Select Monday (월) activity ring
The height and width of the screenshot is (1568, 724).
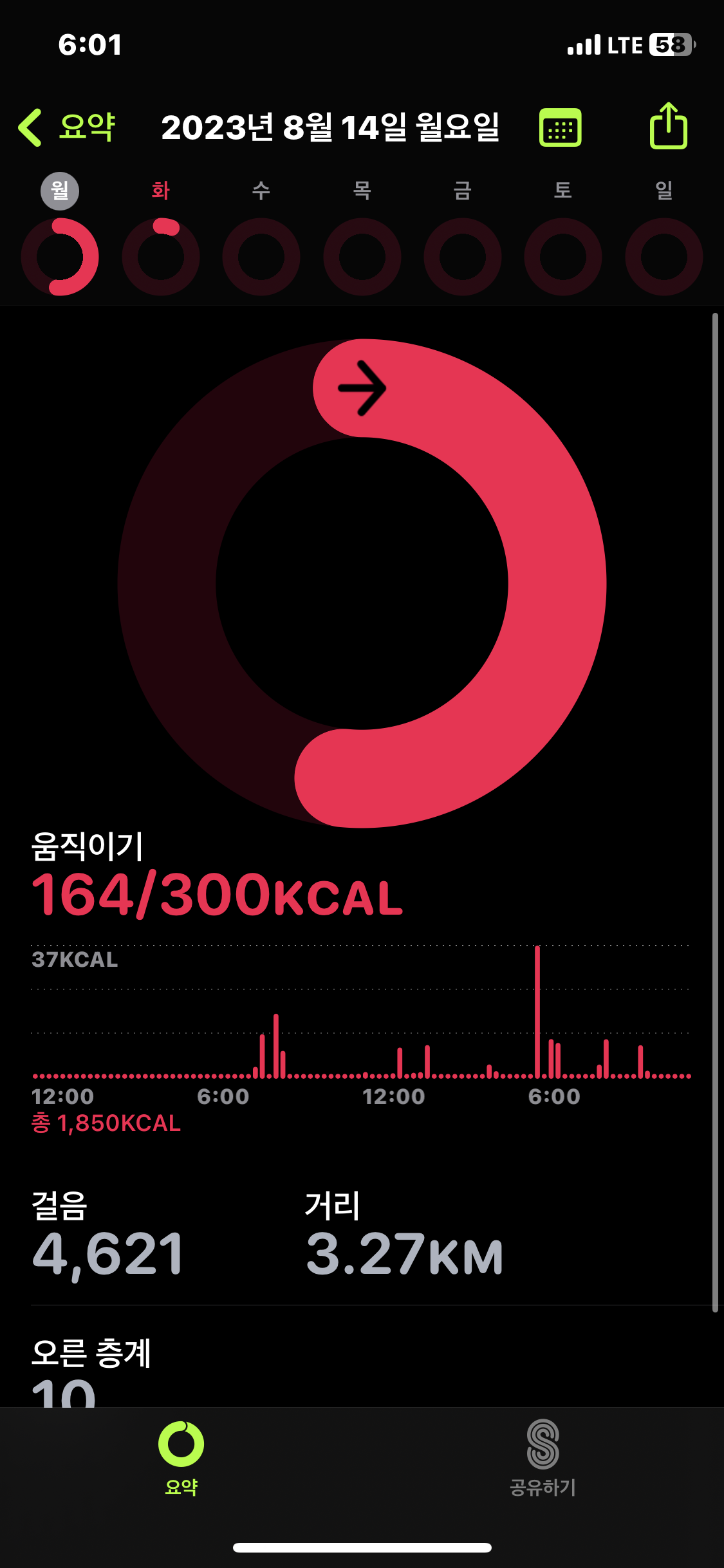pyautogui.click(x=60, y=256)
